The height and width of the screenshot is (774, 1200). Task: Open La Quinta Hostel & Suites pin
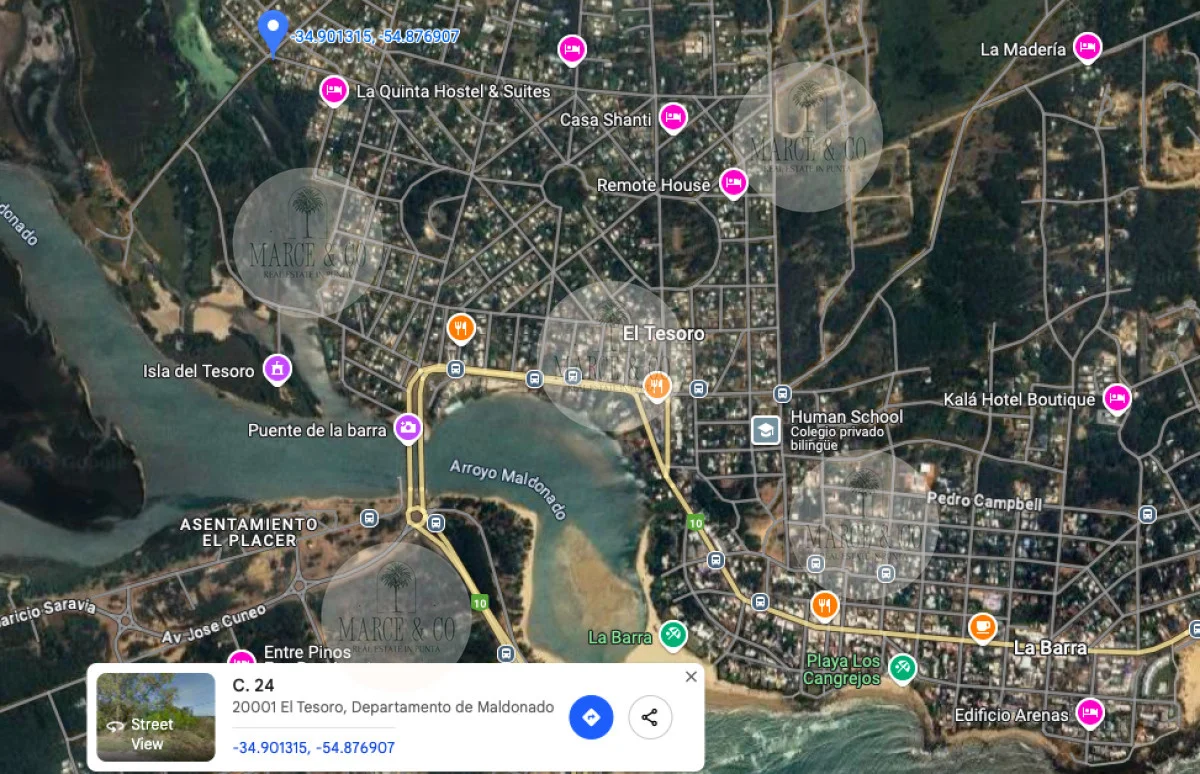[334, 90]
